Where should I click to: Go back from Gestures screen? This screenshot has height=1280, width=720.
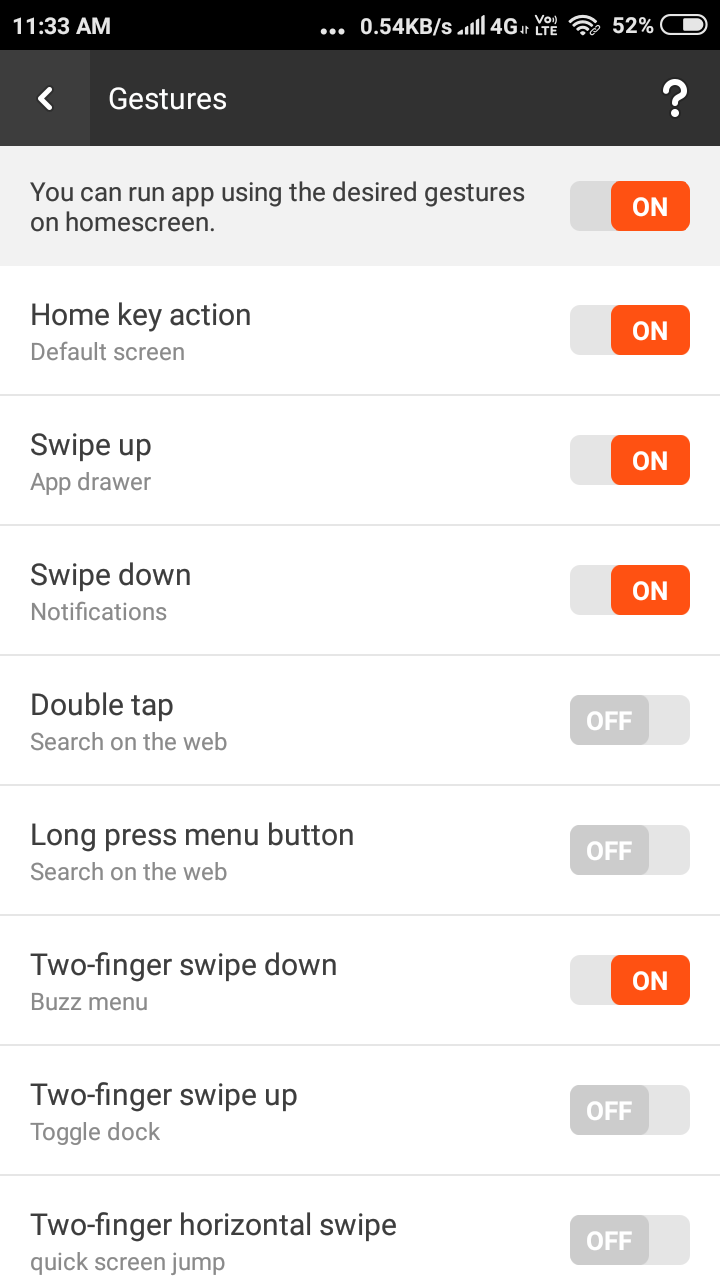[x=45, y=98]
